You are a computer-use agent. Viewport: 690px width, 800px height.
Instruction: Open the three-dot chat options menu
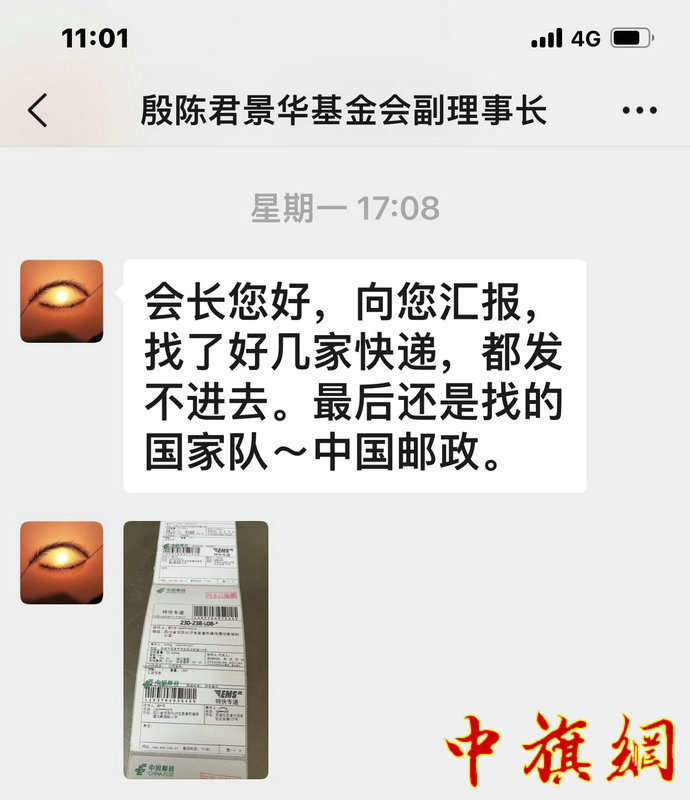point(639,110)
